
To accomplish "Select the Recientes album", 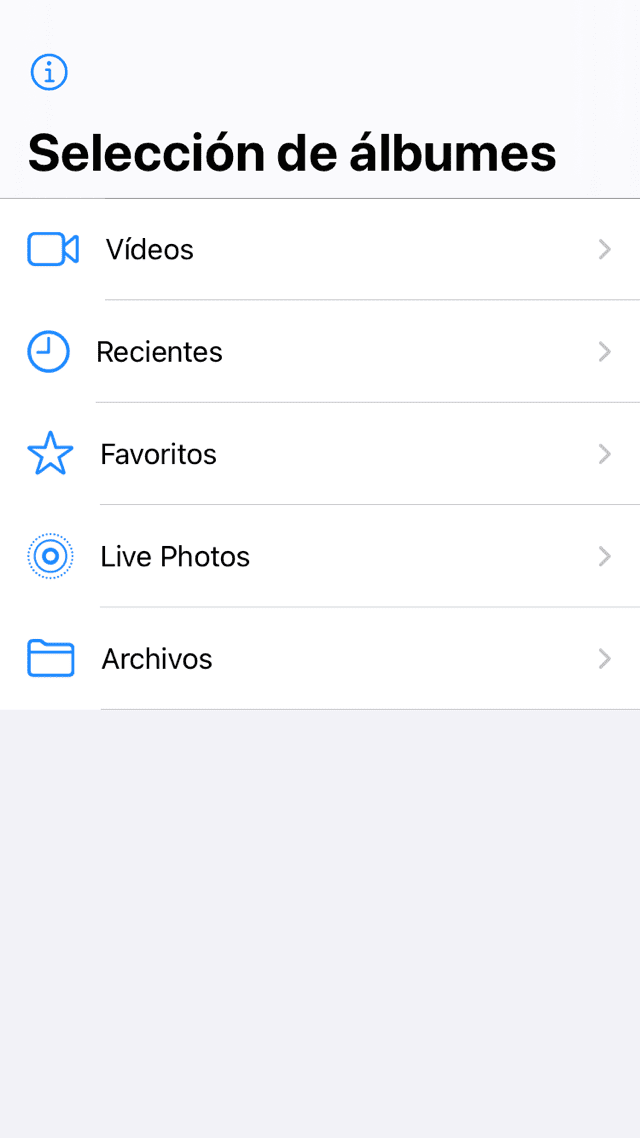I will (x=320, y=352).
